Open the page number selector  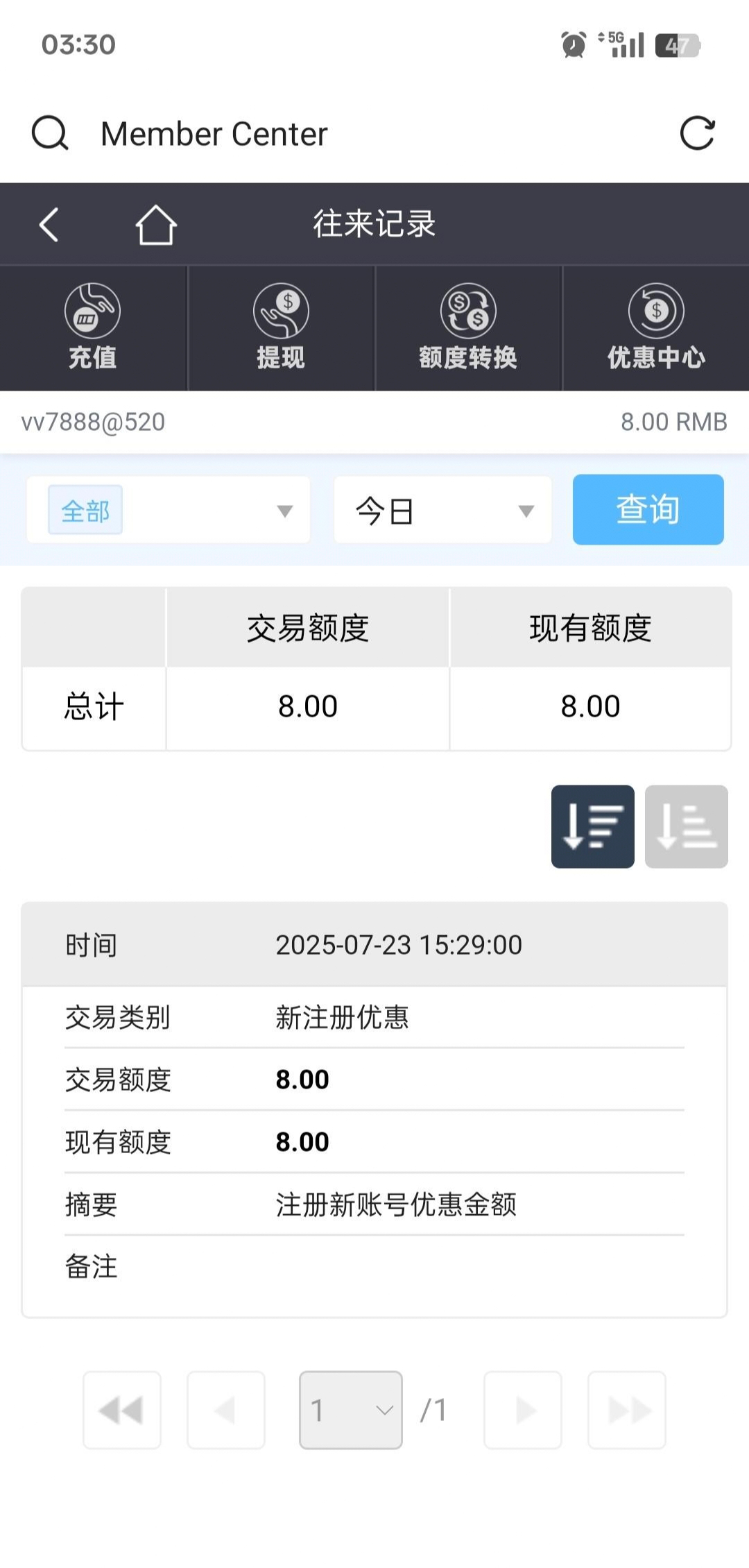[x=351, y=1410]
